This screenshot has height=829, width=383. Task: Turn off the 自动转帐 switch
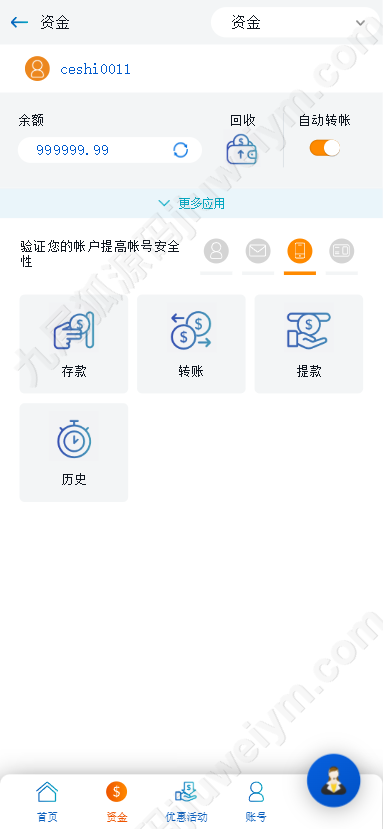pos(324,148)
